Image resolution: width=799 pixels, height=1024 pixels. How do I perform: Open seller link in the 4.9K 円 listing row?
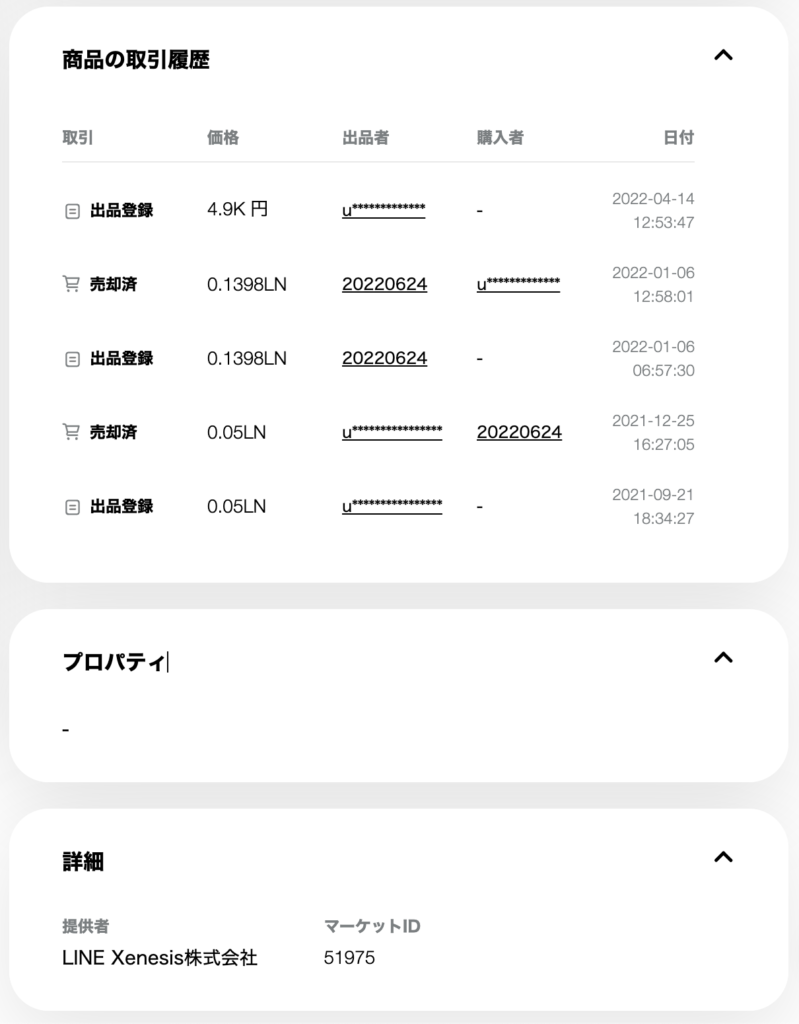(383, 210)
